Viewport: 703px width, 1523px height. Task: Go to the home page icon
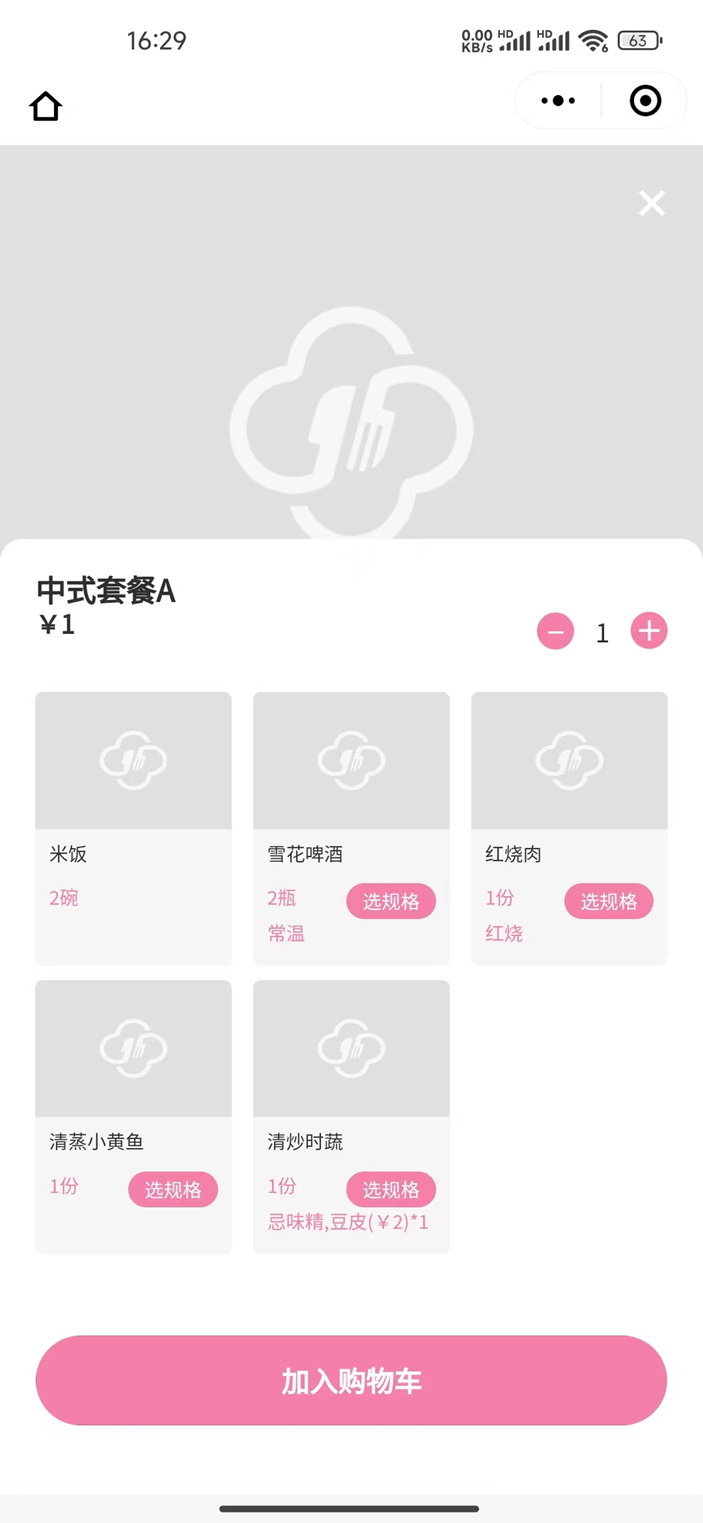coord(46,105)
